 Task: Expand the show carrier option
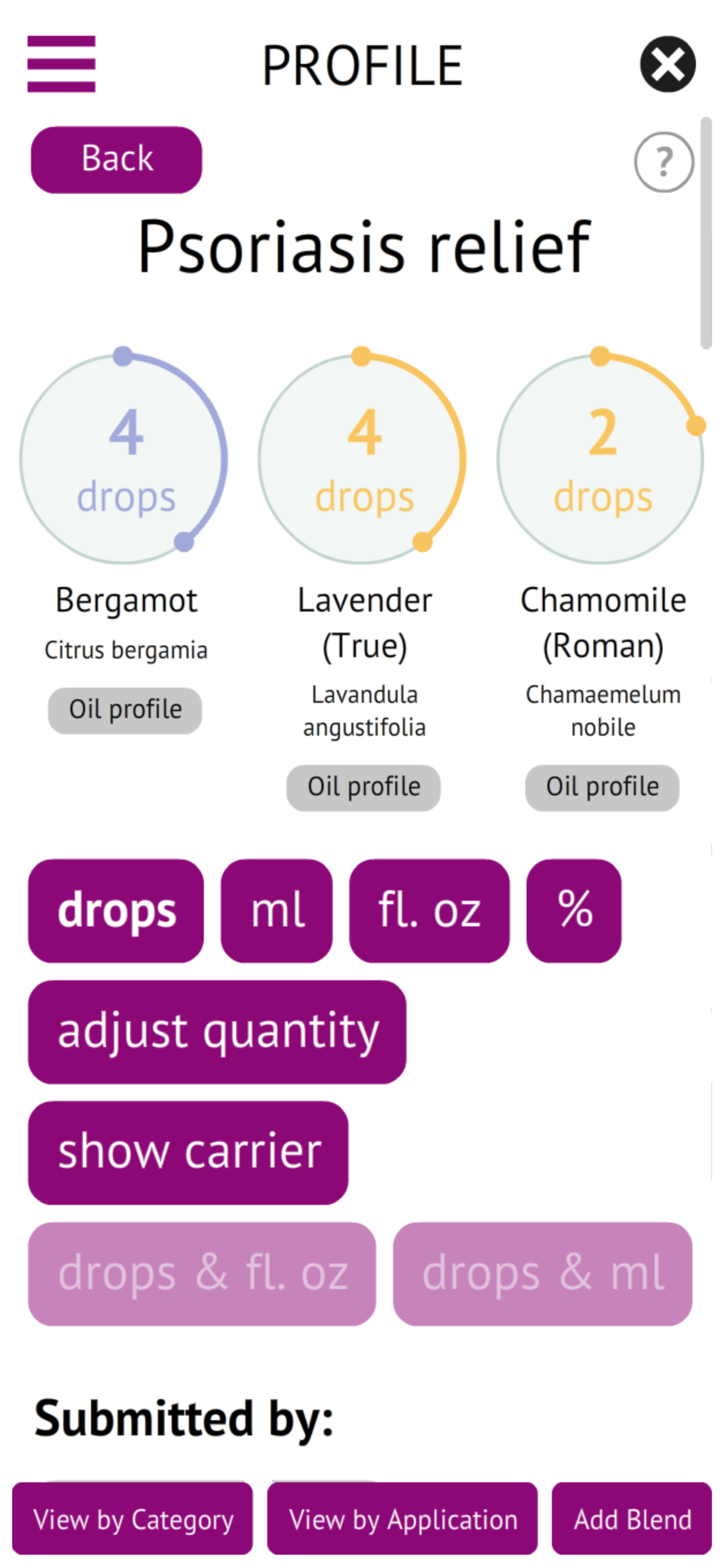point(189,1150)
